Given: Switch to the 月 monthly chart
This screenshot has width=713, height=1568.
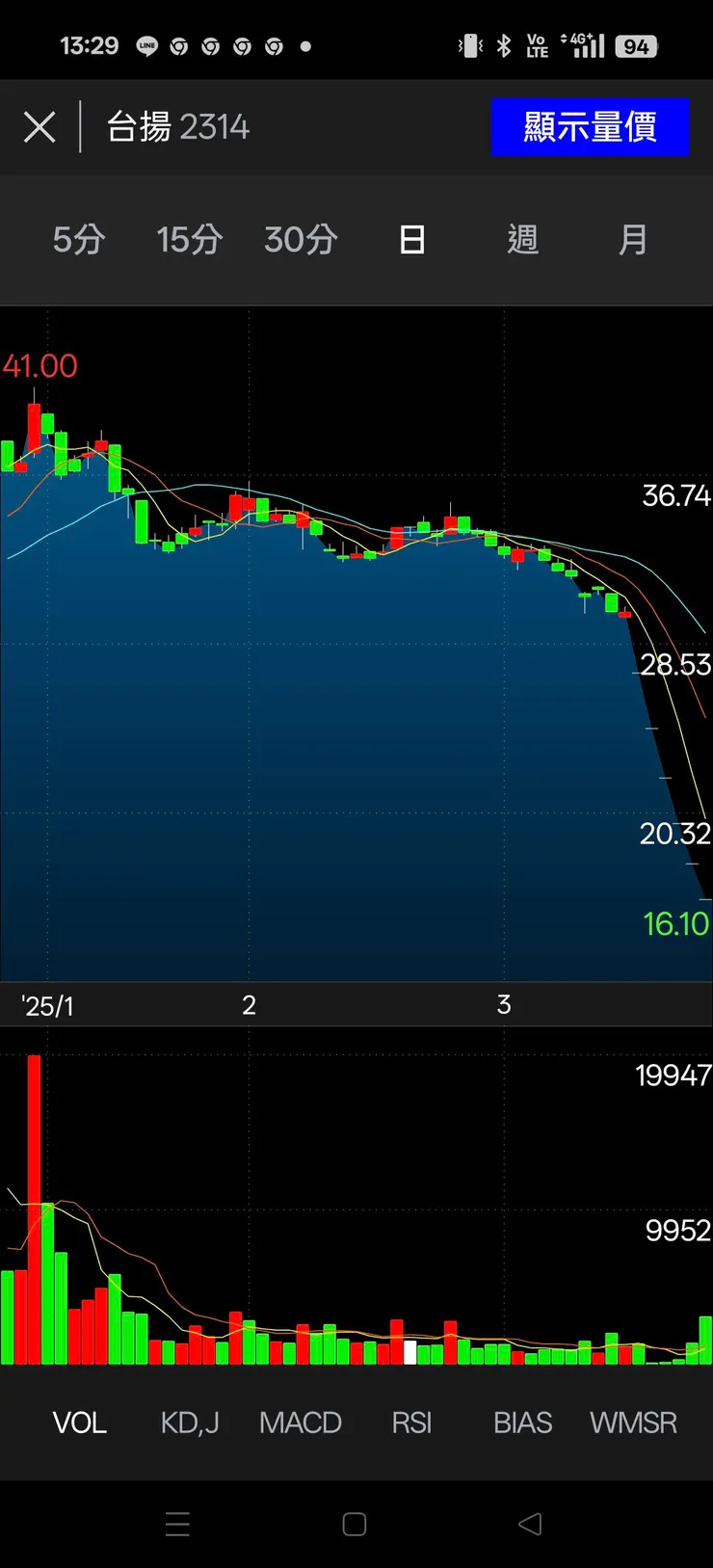Looking at the screenshot, I should (633, 239).
